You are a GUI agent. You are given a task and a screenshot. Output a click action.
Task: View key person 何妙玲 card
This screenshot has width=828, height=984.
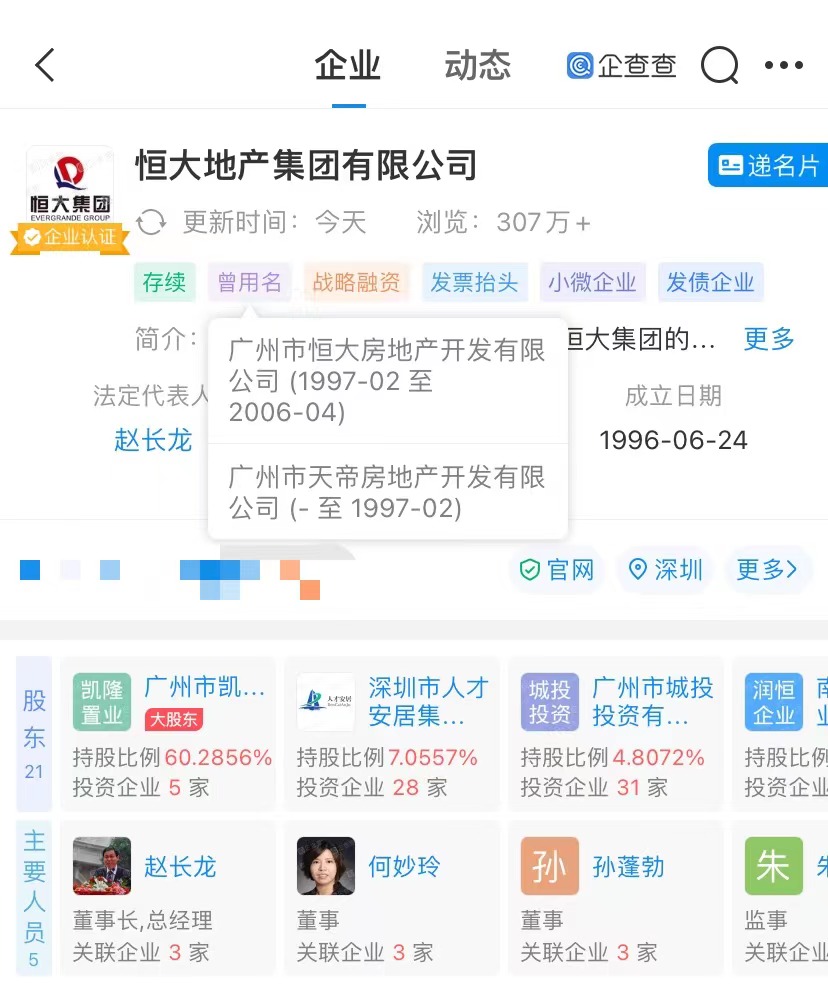tap(392, 898)
